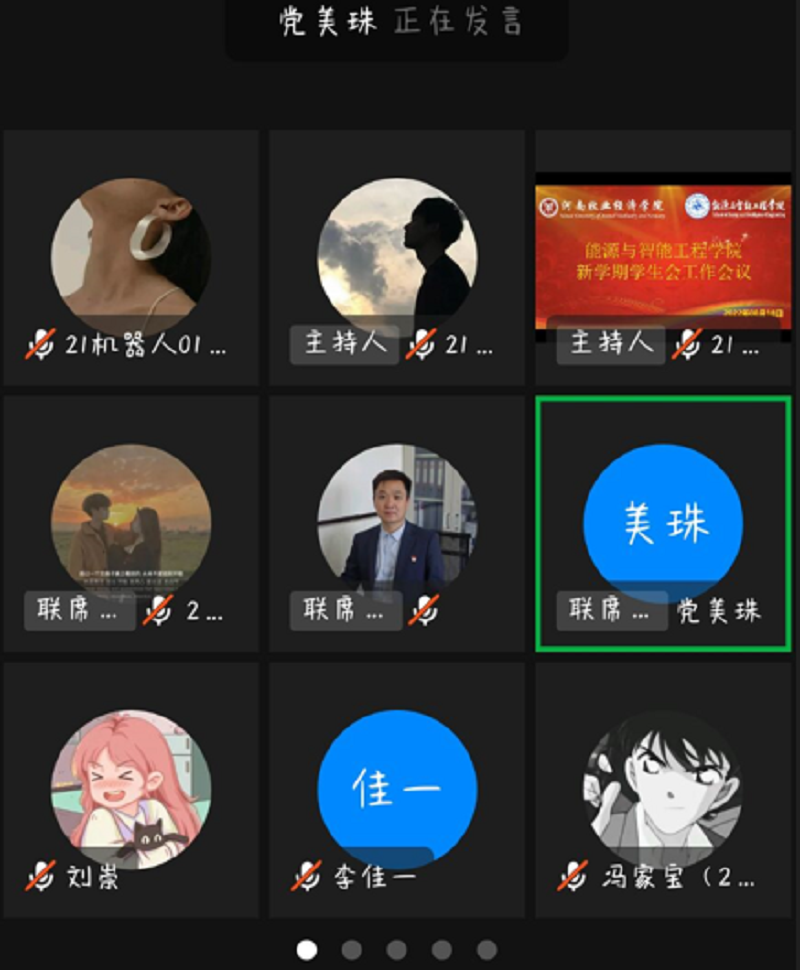This screenshot has width=800, height=970.
Task: Select the speaking participant 党美珠 tile
Action: [663, 524]
